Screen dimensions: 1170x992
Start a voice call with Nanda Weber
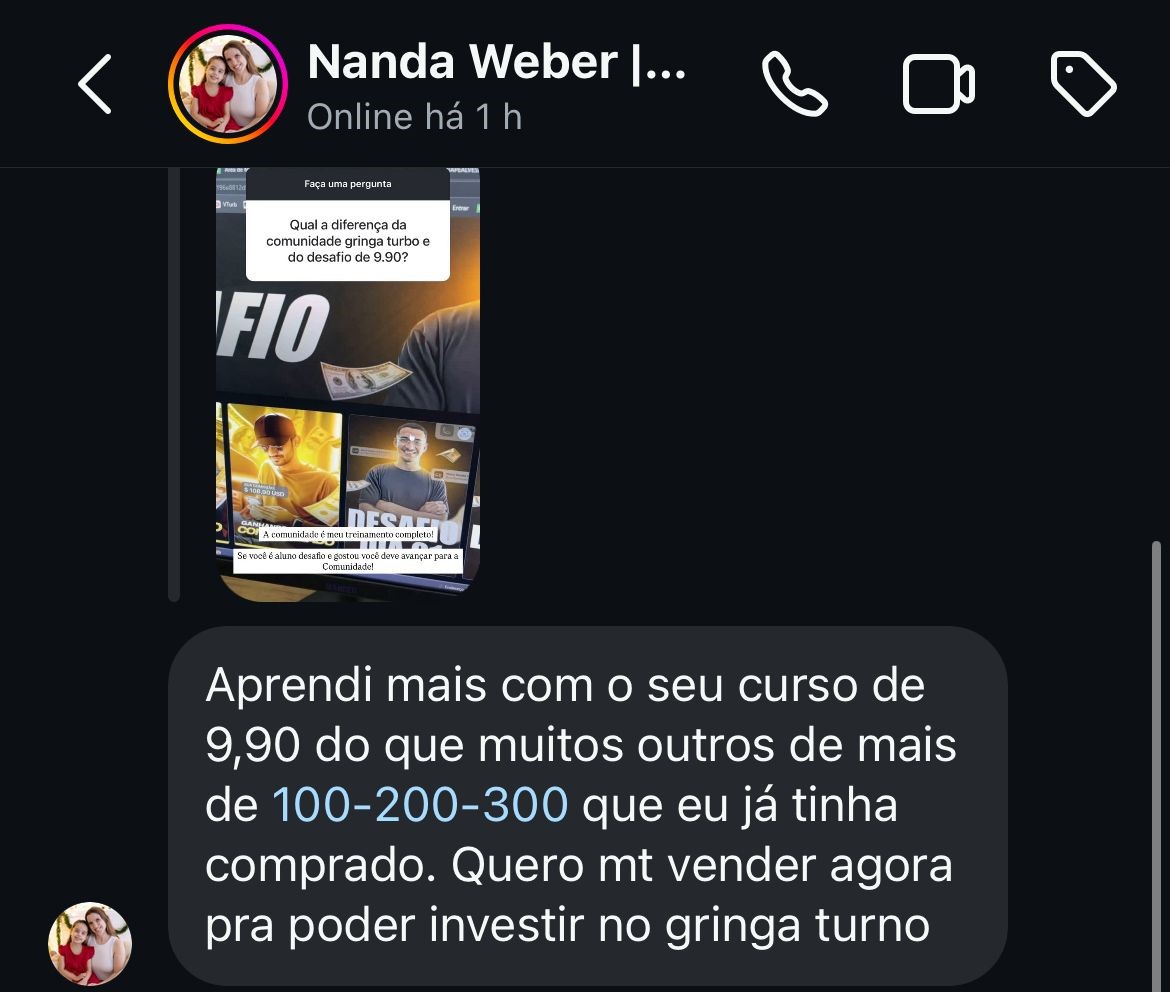[x=795, y=84]
